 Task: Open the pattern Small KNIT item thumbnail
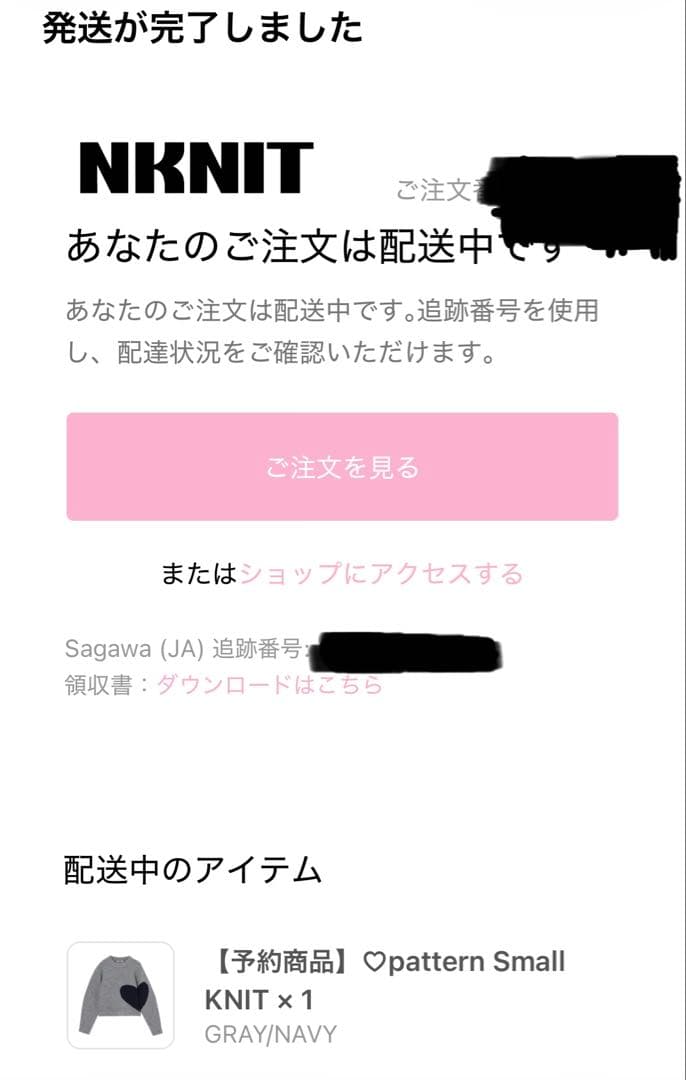click(x=121, y=995)
